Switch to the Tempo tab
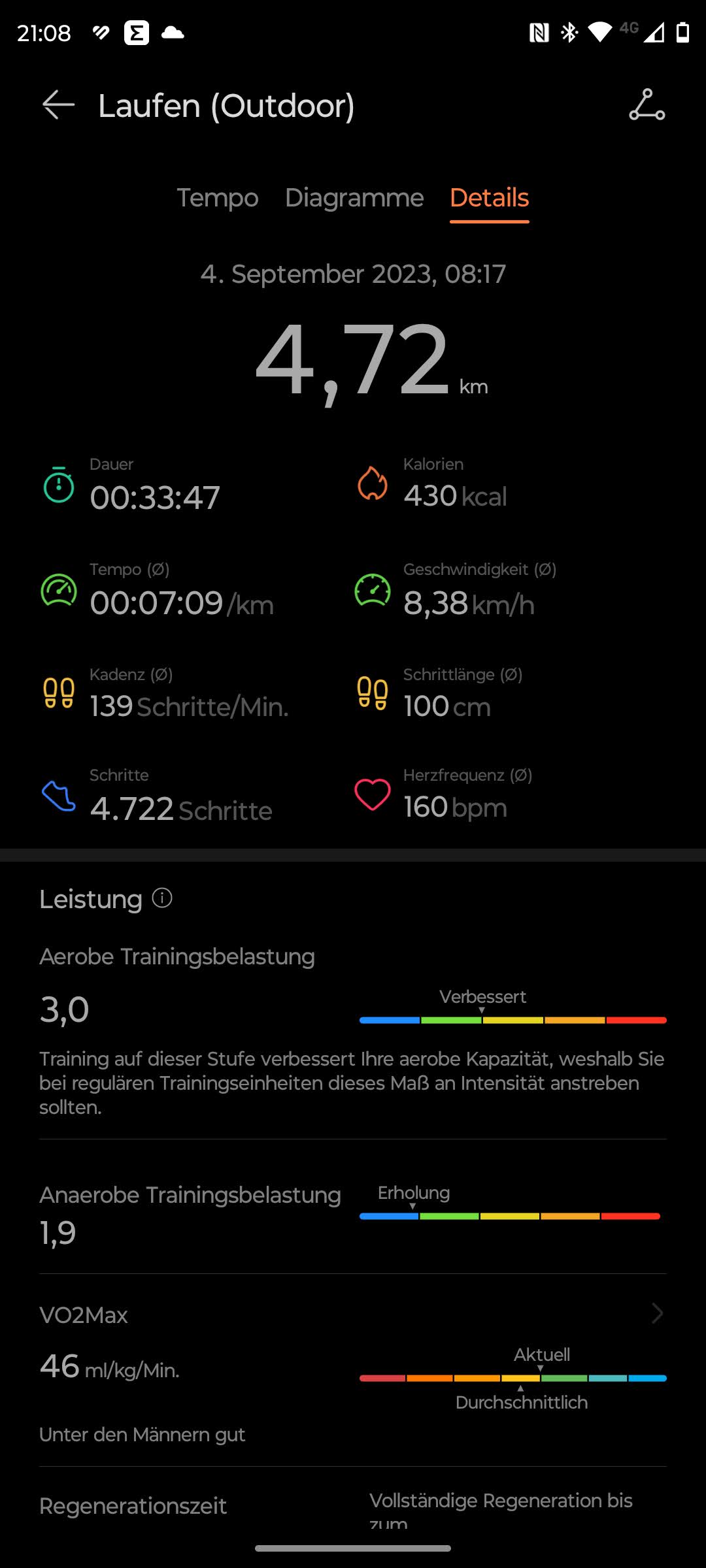Viewport: 706px width, 1568px height. (x=218, y=197)
